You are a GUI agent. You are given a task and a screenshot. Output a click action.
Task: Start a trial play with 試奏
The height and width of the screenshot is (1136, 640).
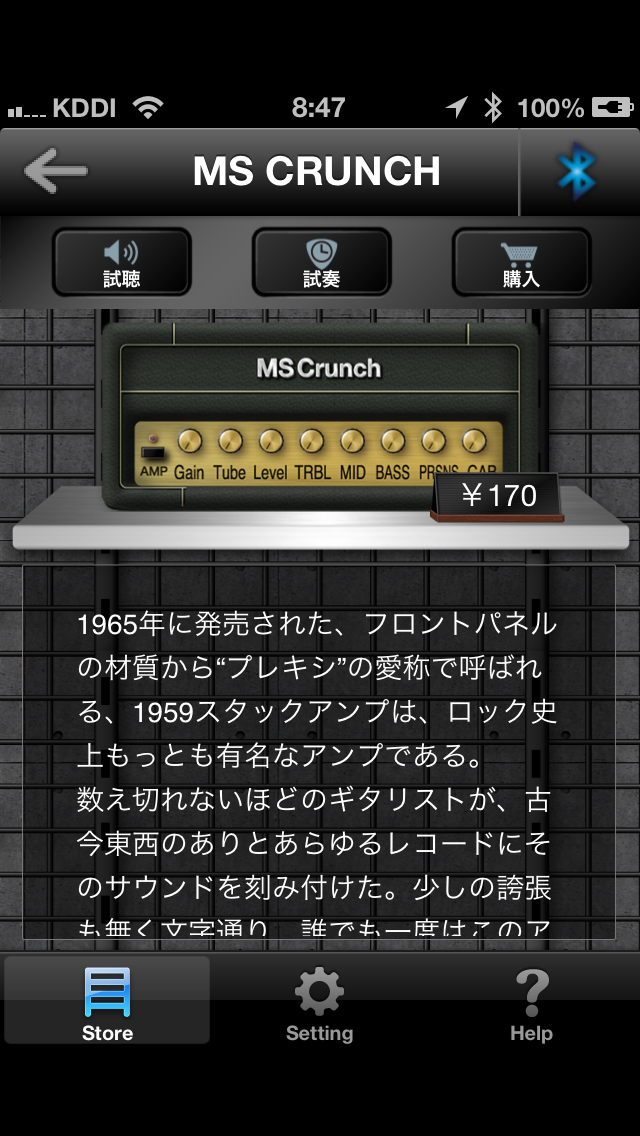[321, 262]
